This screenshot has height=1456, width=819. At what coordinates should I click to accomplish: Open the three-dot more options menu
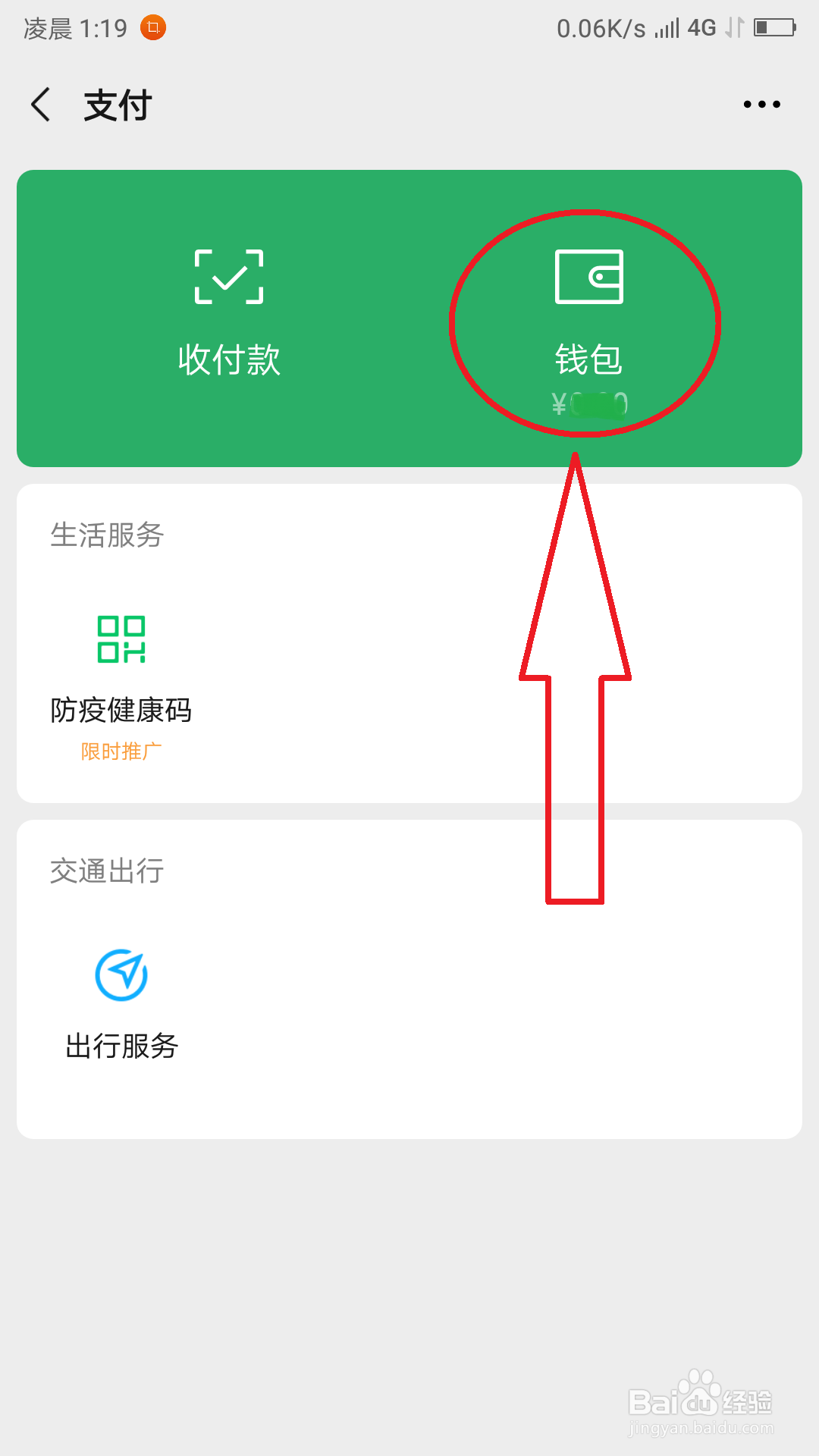tap(761, 105)
